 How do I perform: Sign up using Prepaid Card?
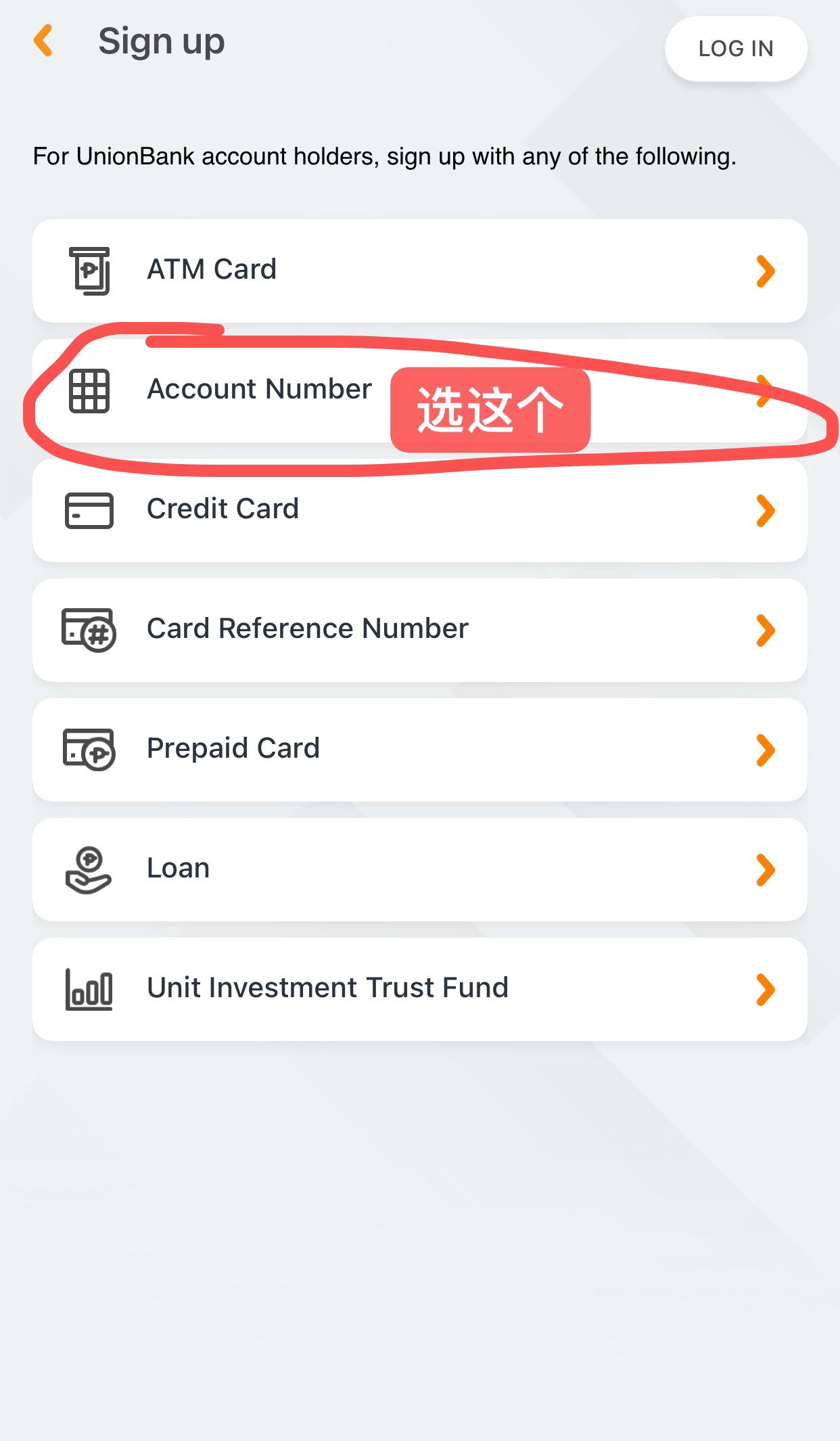[x=419, y=749]
